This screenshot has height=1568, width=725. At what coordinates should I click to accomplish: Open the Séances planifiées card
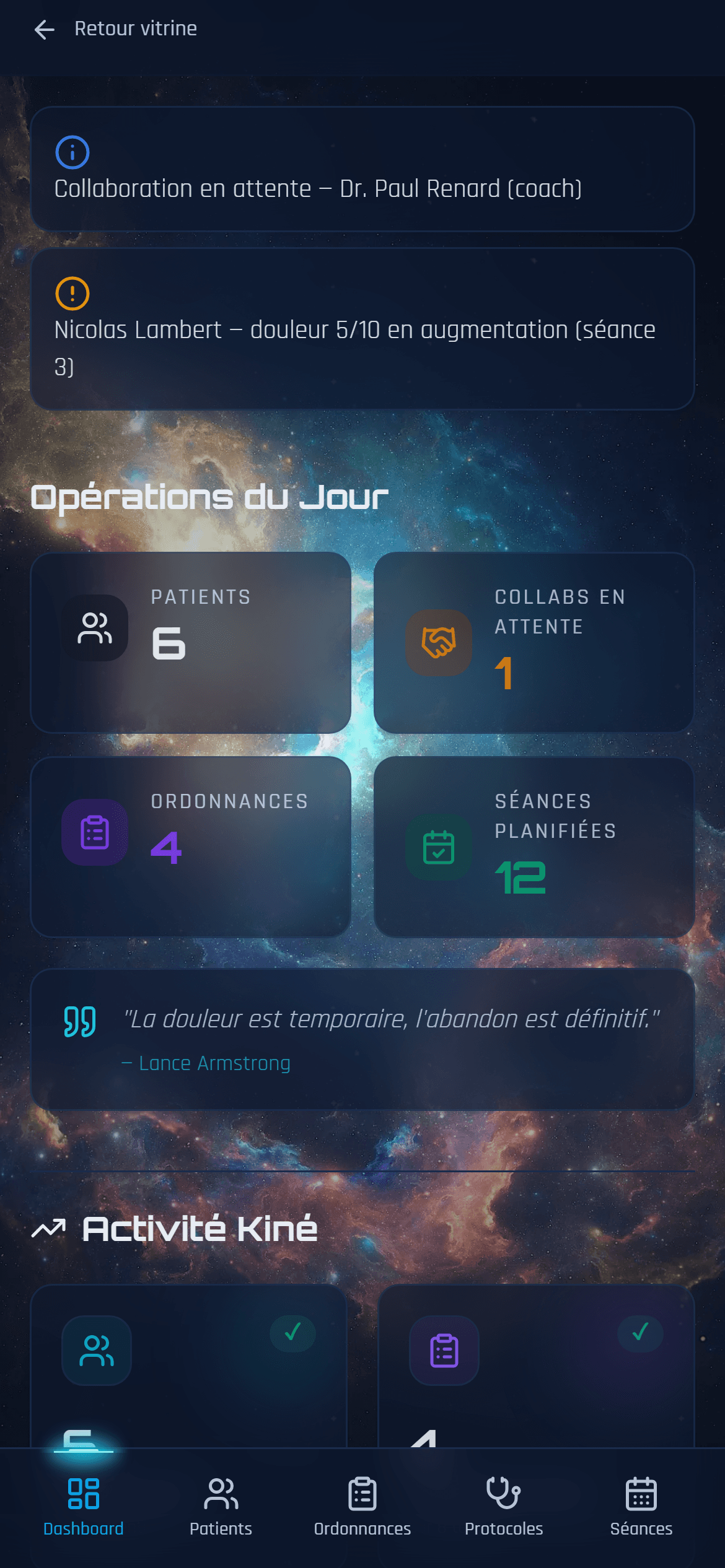534,847
